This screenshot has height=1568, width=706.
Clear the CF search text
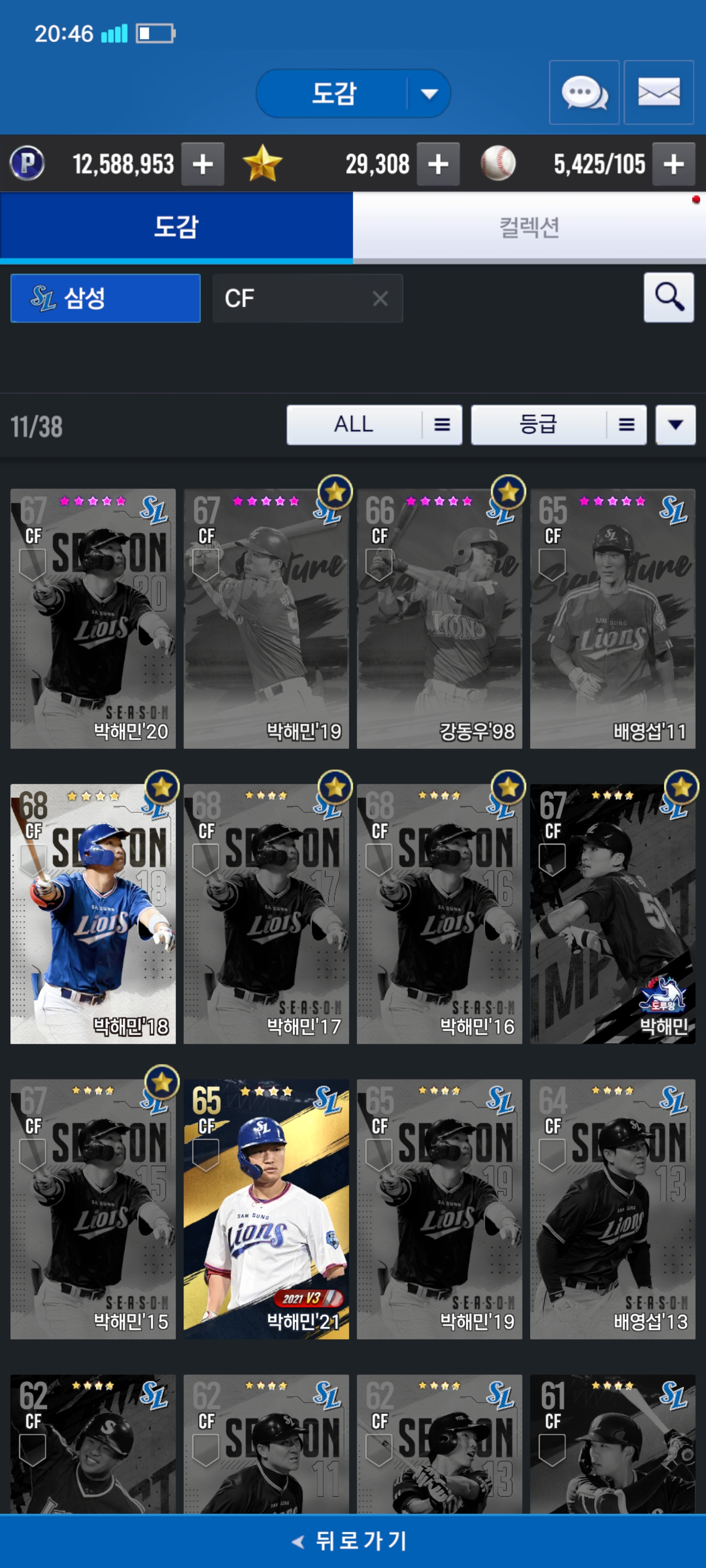point(380,298)
